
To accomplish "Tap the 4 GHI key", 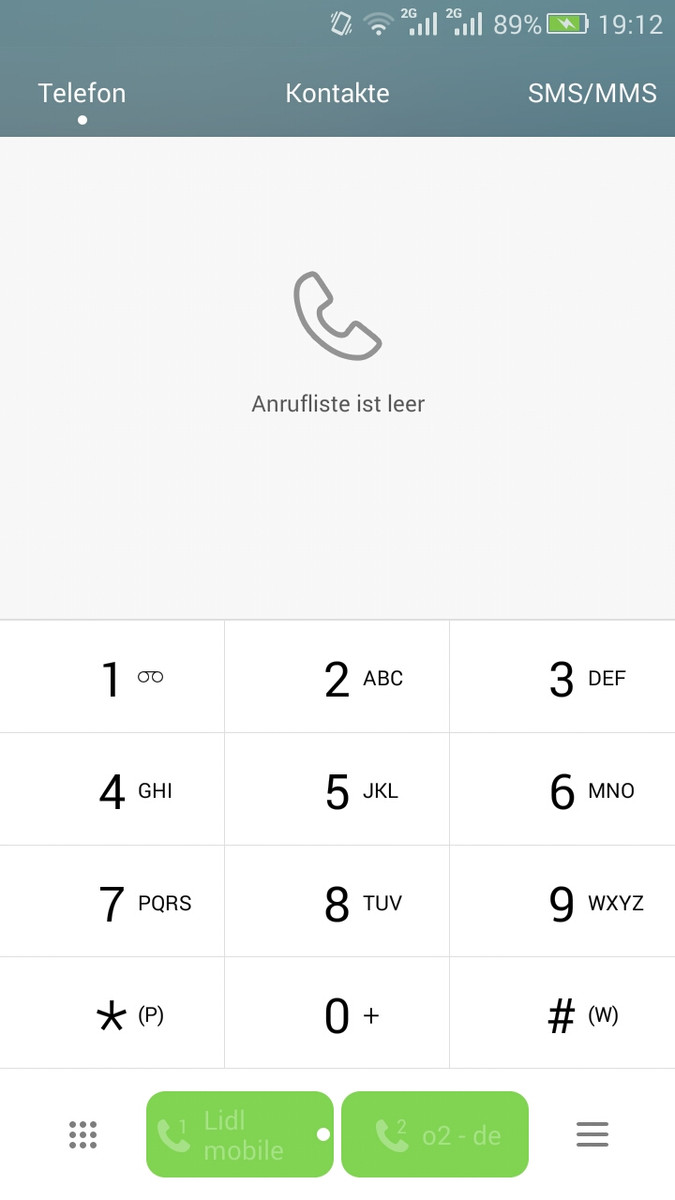I will [112, 790].
